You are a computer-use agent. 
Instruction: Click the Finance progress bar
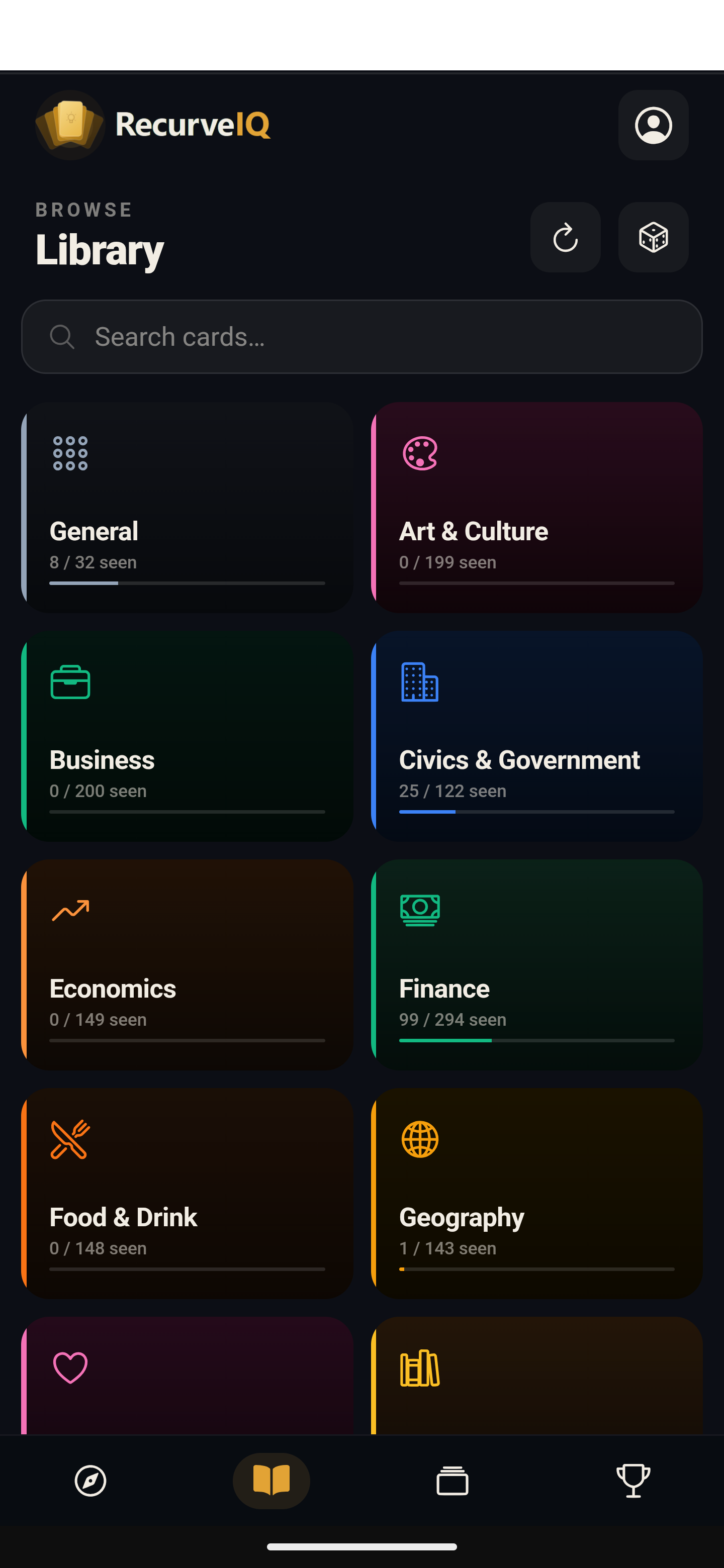tap(536, 1041)
